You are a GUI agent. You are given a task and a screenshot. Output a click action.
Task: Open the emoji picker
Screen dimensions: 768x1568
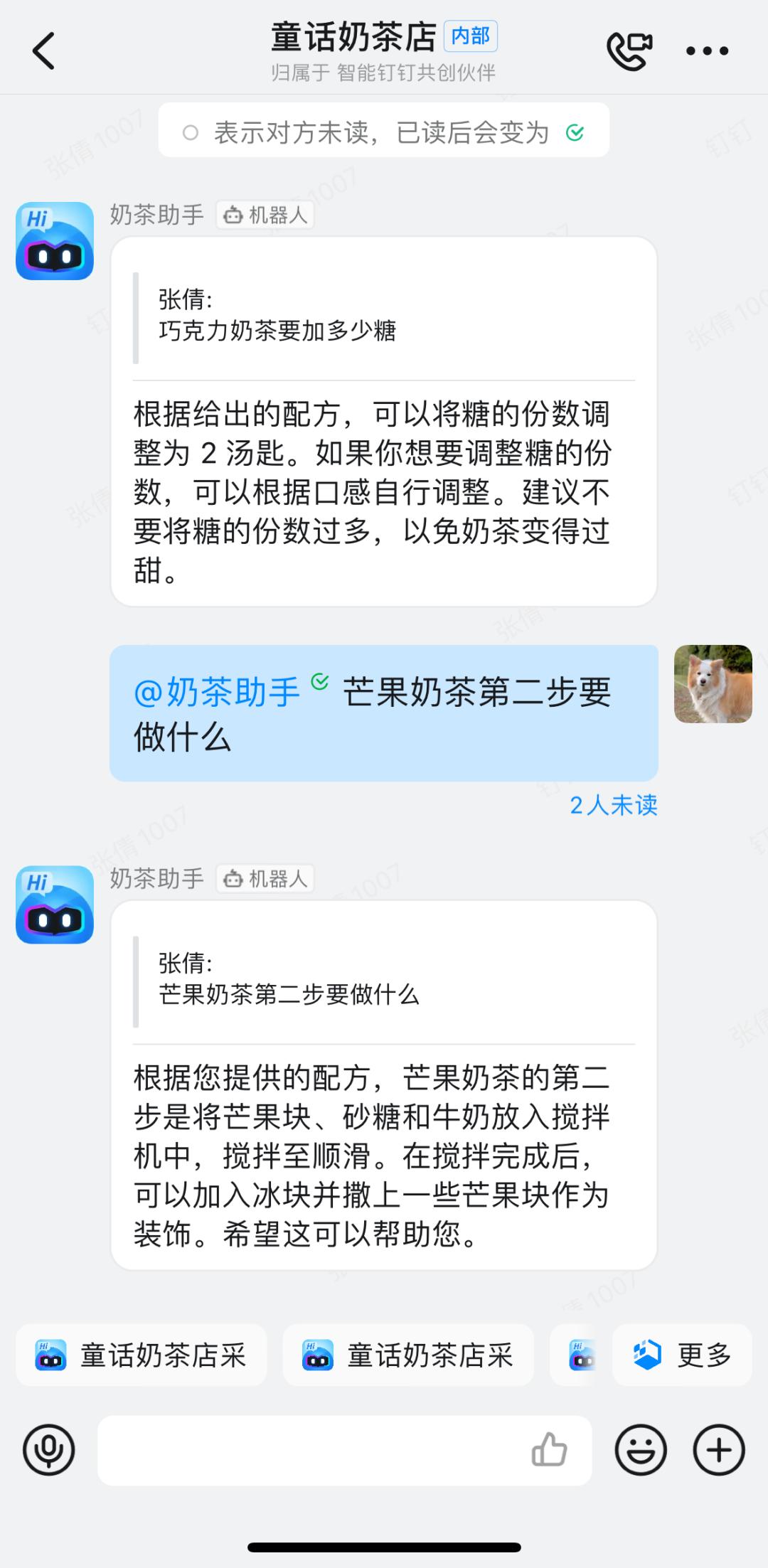point(641,1451)
